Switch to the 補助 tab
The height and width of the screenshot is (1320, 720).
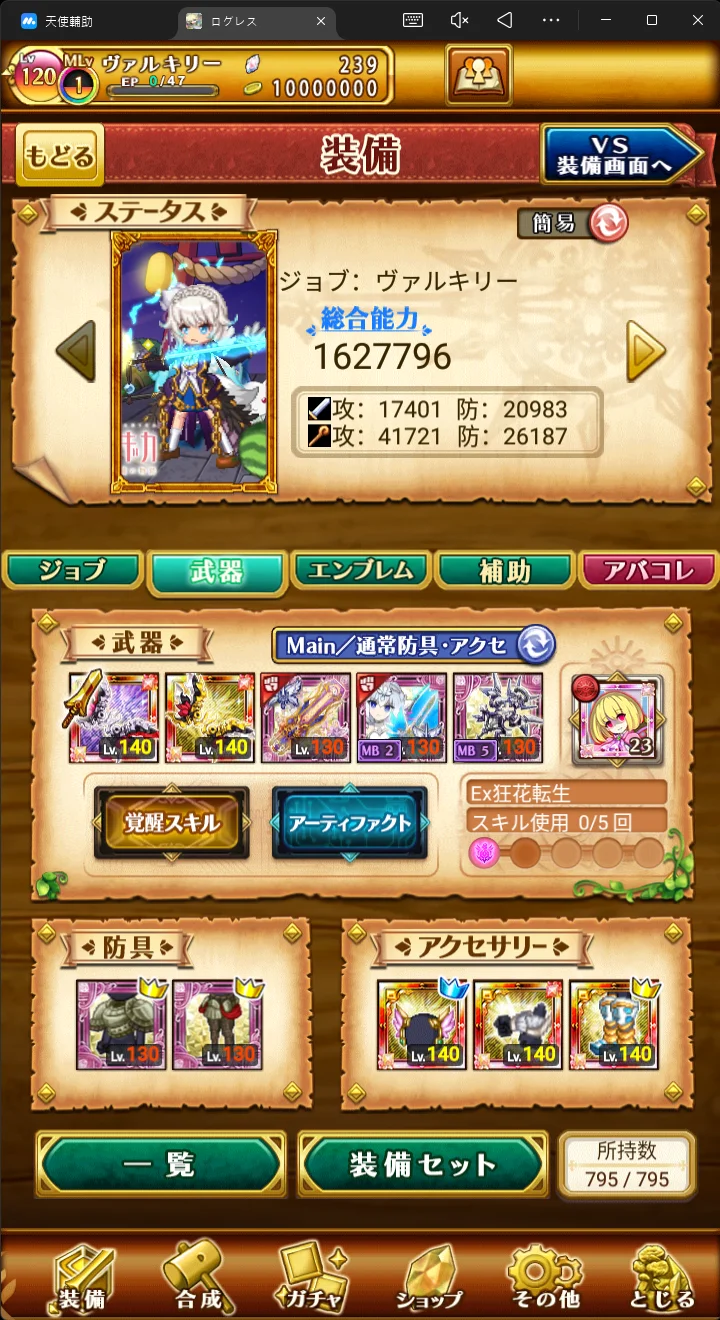pyautogui.click(x=505, y=571)
